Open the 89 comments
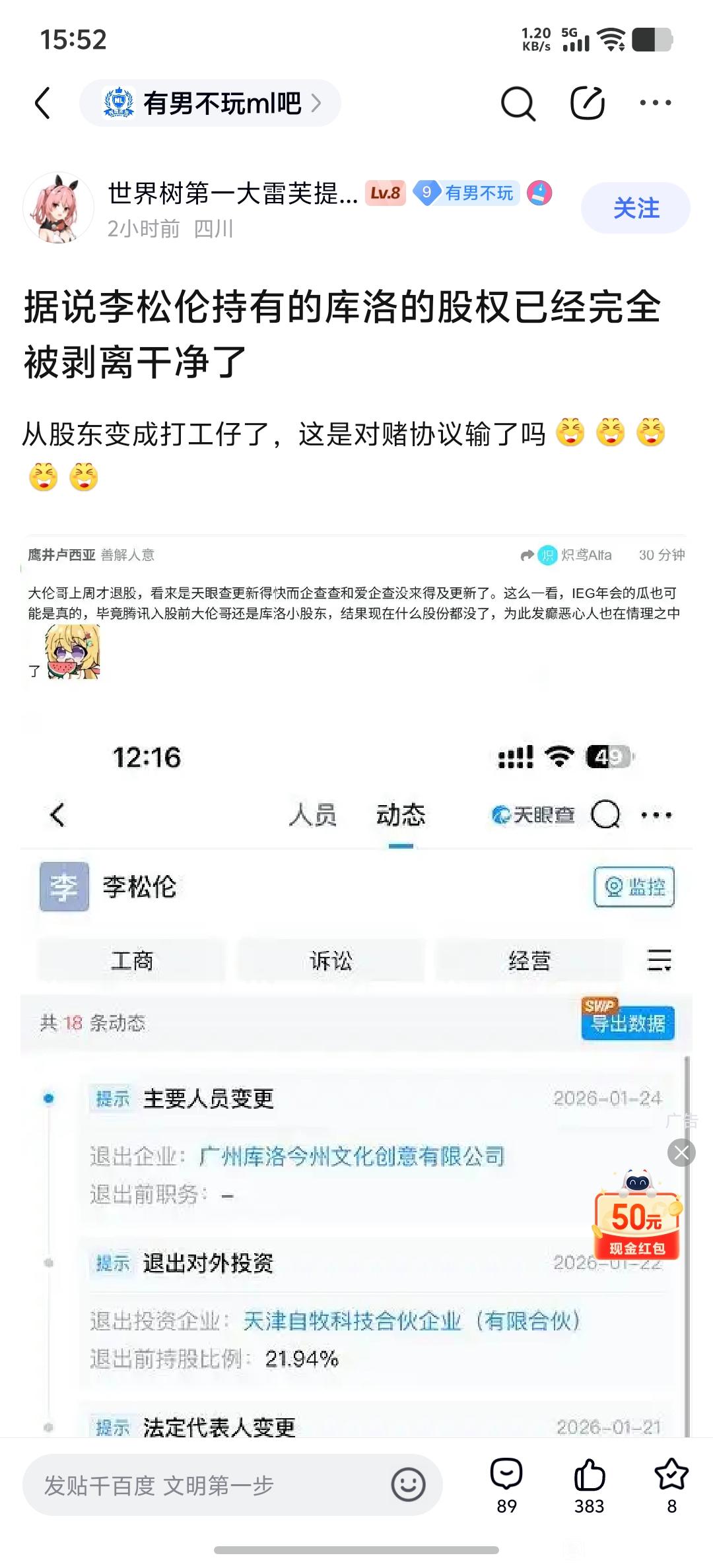This screenshot has height=1568, width=713. [x=506, y=1486]
